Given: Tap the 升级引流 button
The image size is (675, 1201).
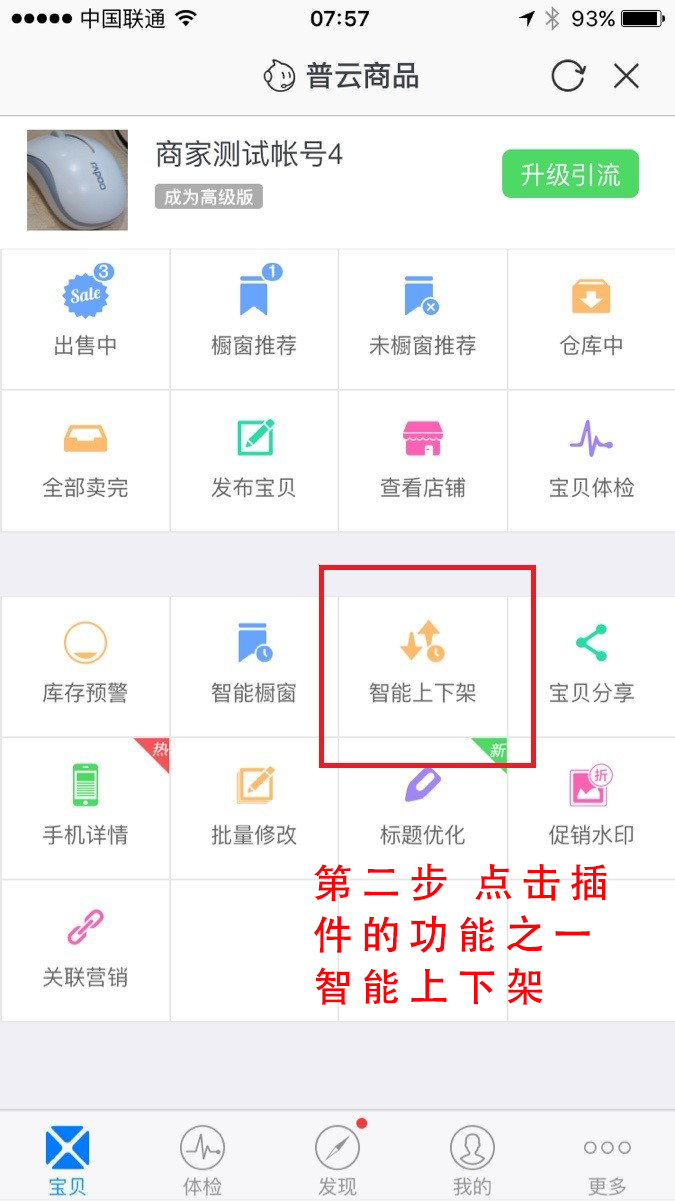Looking at the screenshot, I should coord(570,175).
